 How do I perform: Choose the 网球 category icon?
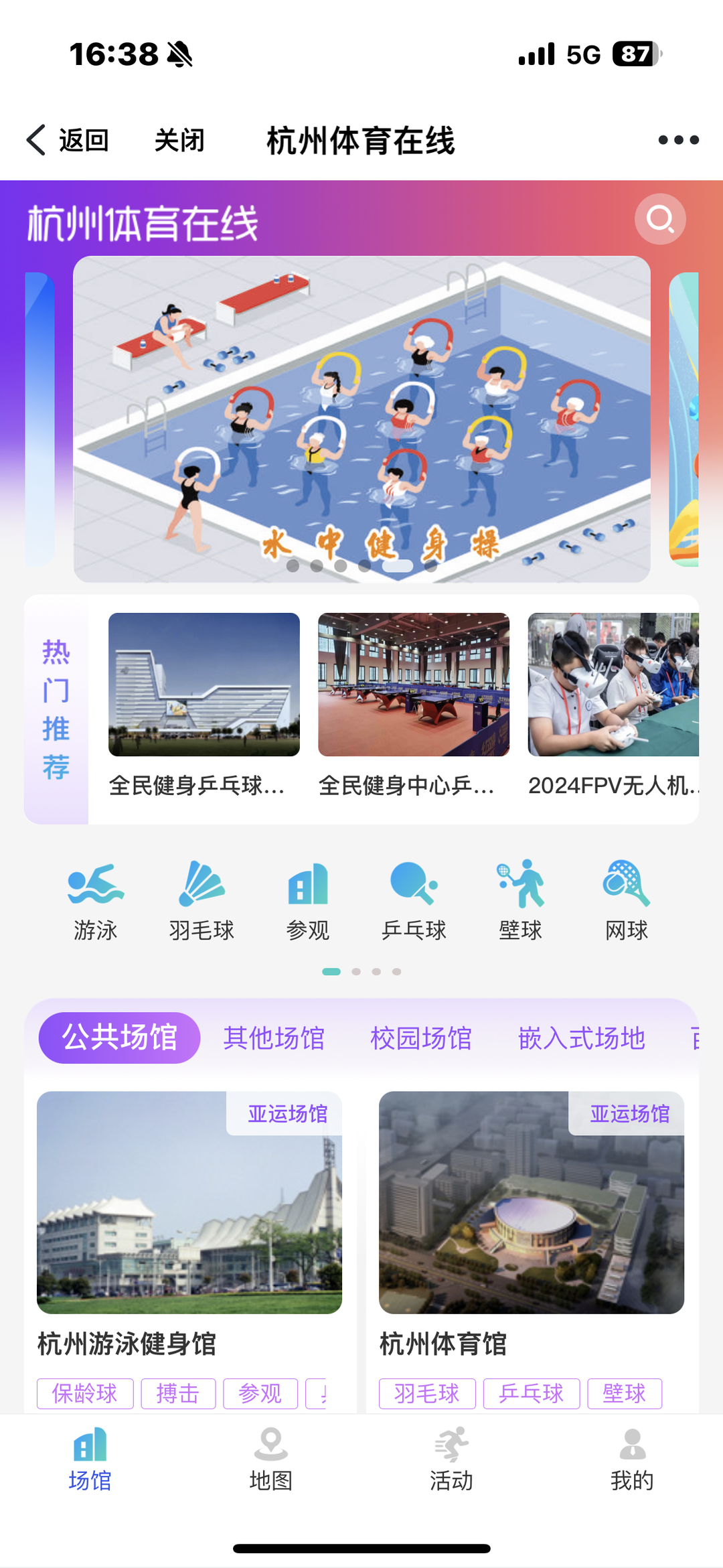(626, 901)
